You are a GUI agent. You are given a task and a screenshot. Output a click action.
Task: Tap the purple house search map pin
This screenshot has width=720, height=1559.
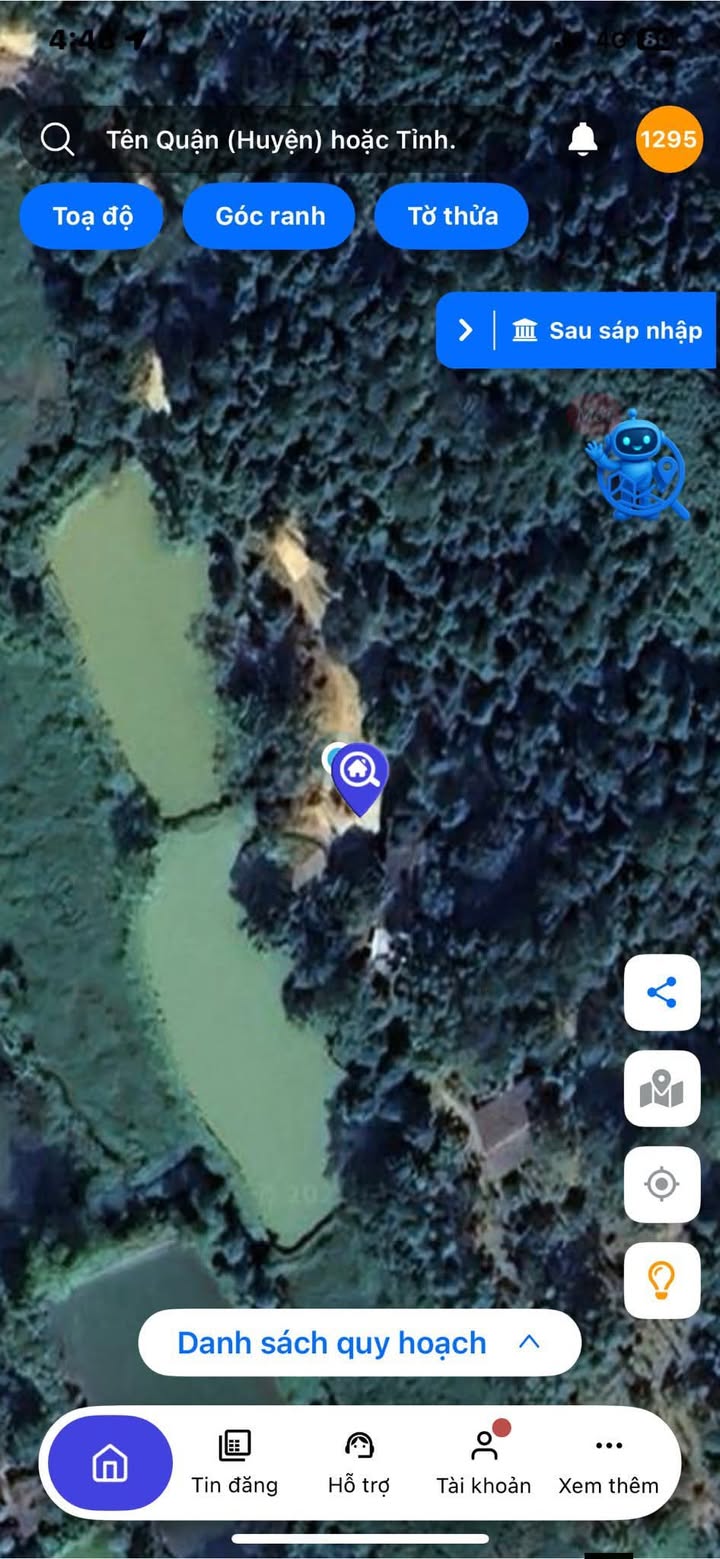tap(358, 777)
